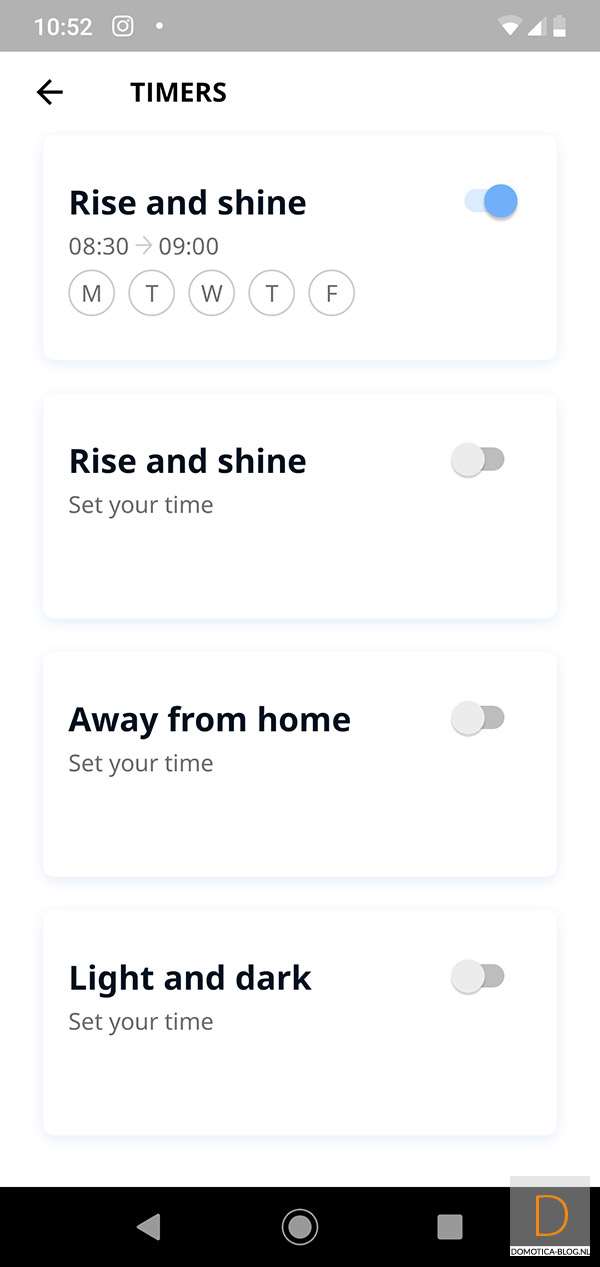The height and width of the screenshot is (1267, 600).
Task: Go back using the top arrow
Action: (49, 92)
